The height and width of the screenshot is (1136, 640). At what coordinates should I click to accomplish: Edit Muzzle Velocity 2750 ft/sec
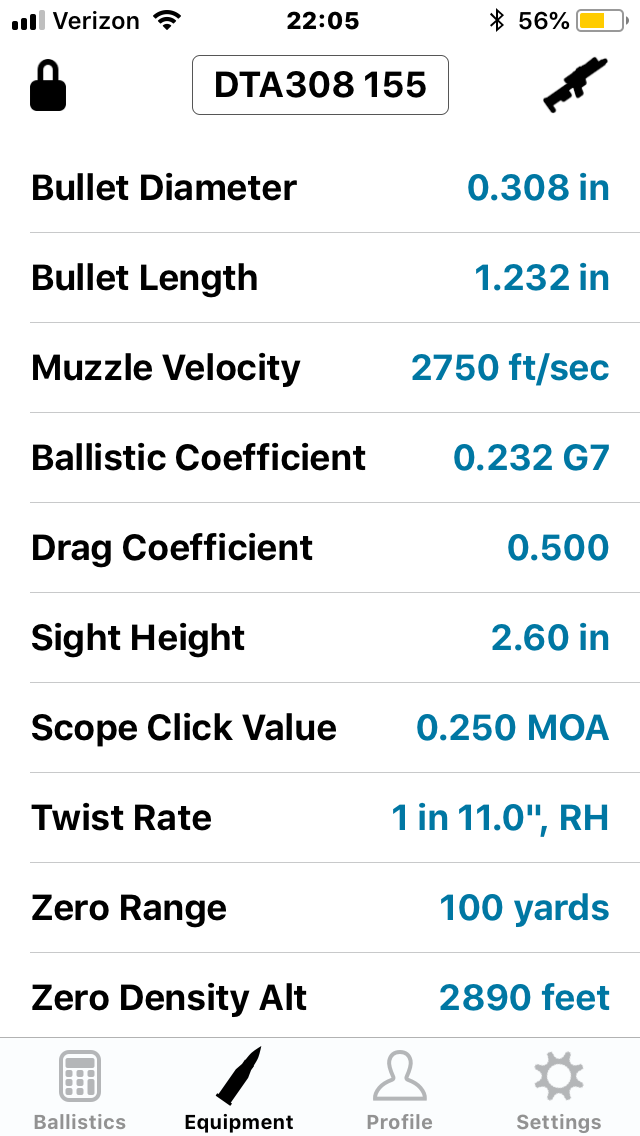[x=509, y=368]
